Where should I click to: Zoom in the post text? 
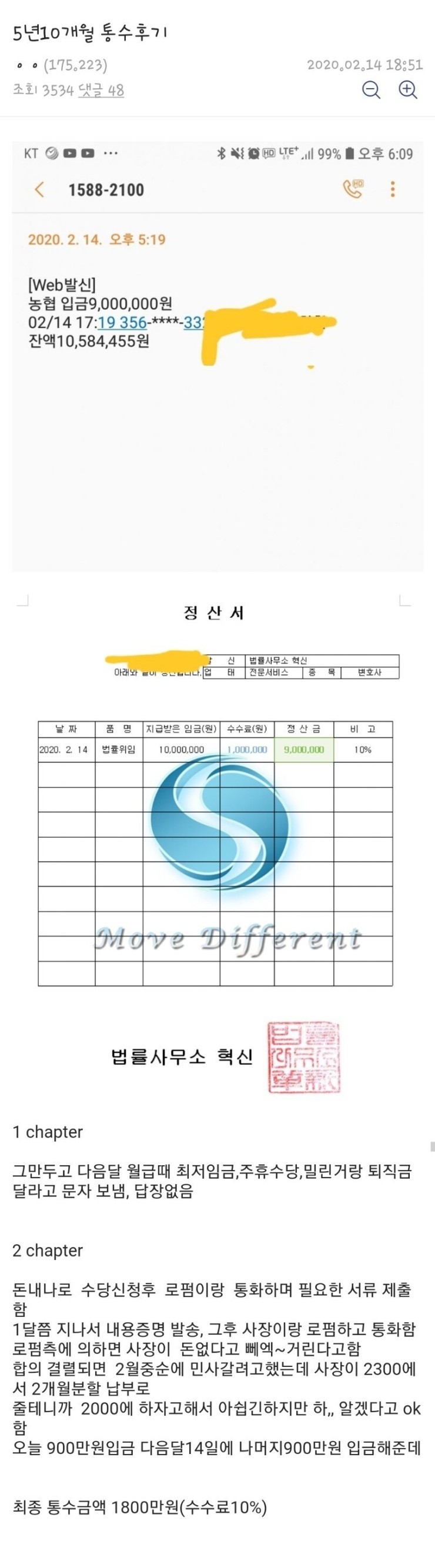tap(407, 90)
